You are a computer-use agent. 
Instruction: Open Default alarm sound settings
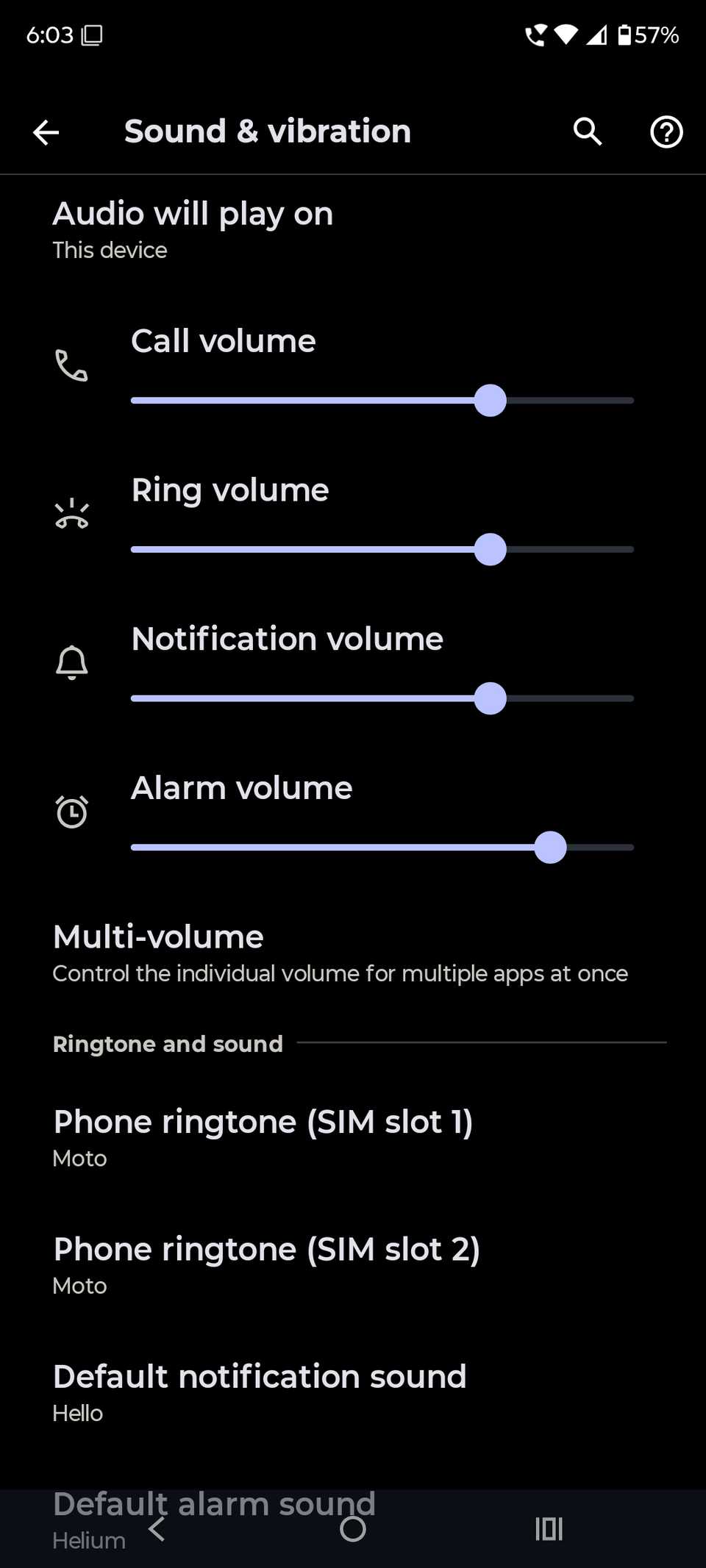[213, 1503]
